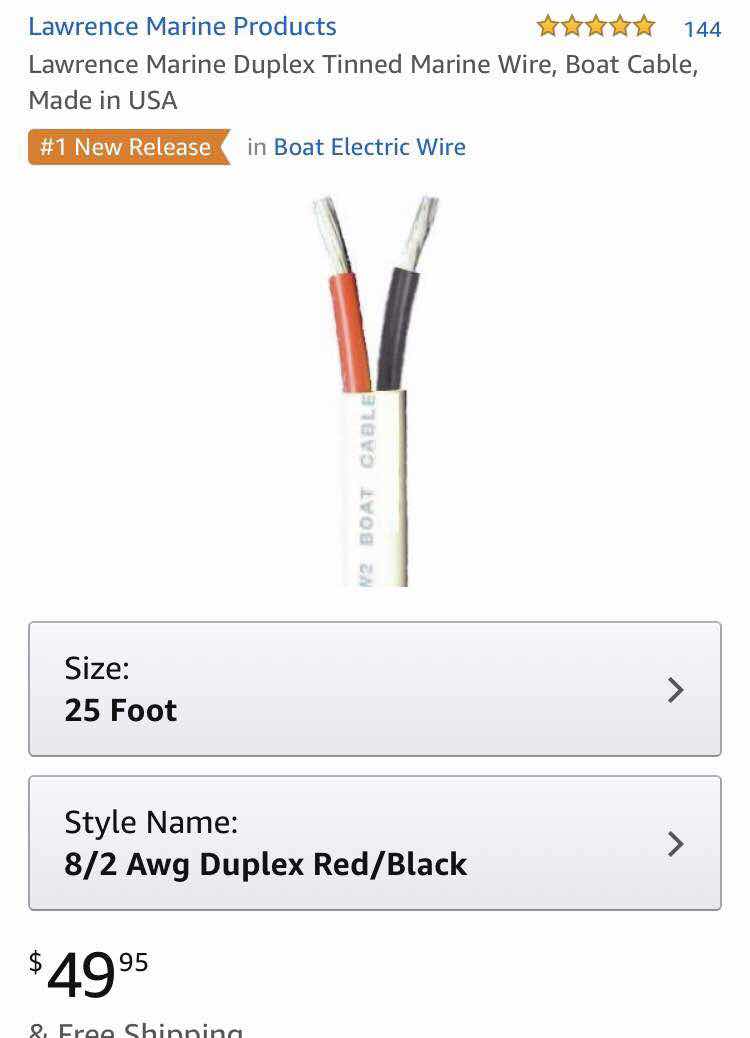Tap the duplex wire product image
Screen dimensions: 750x1038
click(375, 390)
